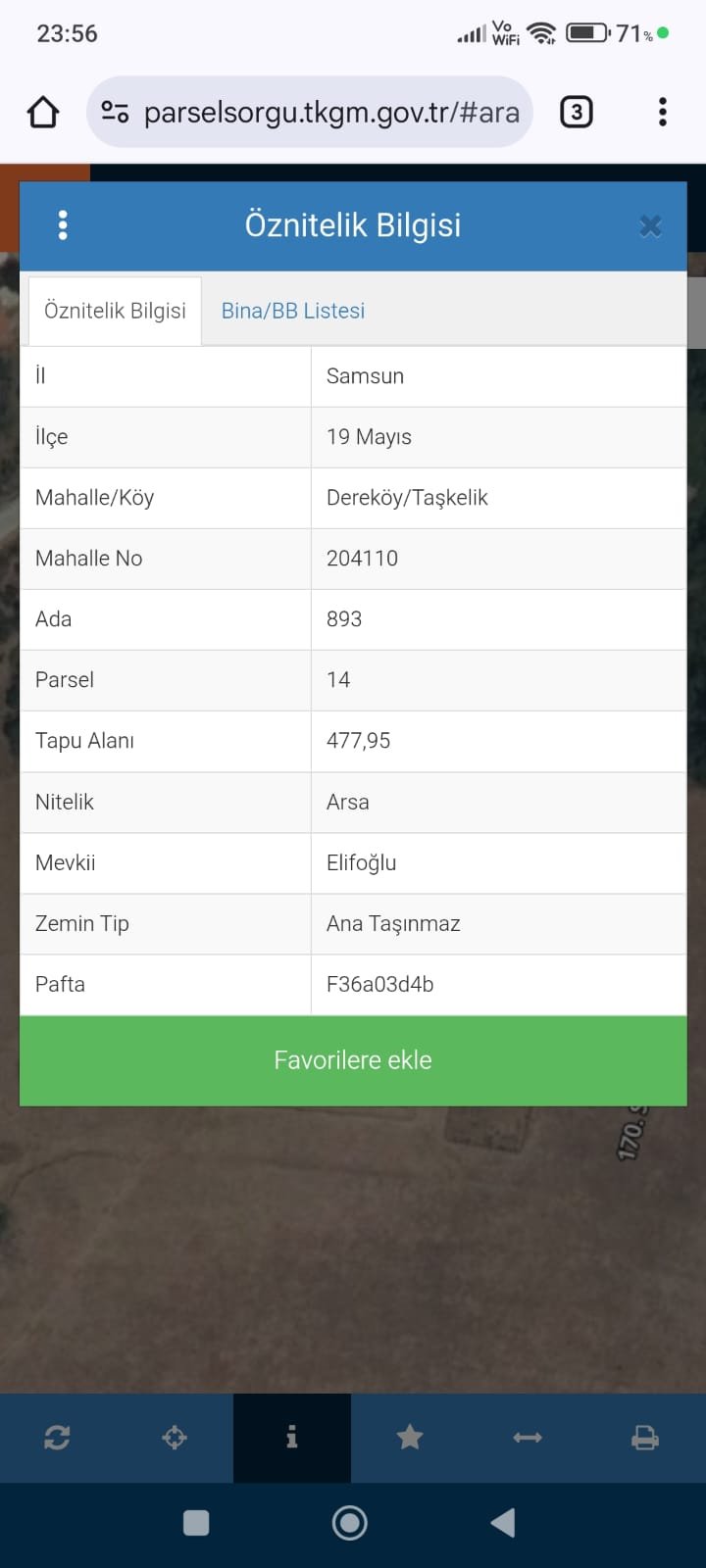This screenshot has width=706, height=1568.
Task: Tap the measure distance arrows icon
Action: coord(528,1438)
